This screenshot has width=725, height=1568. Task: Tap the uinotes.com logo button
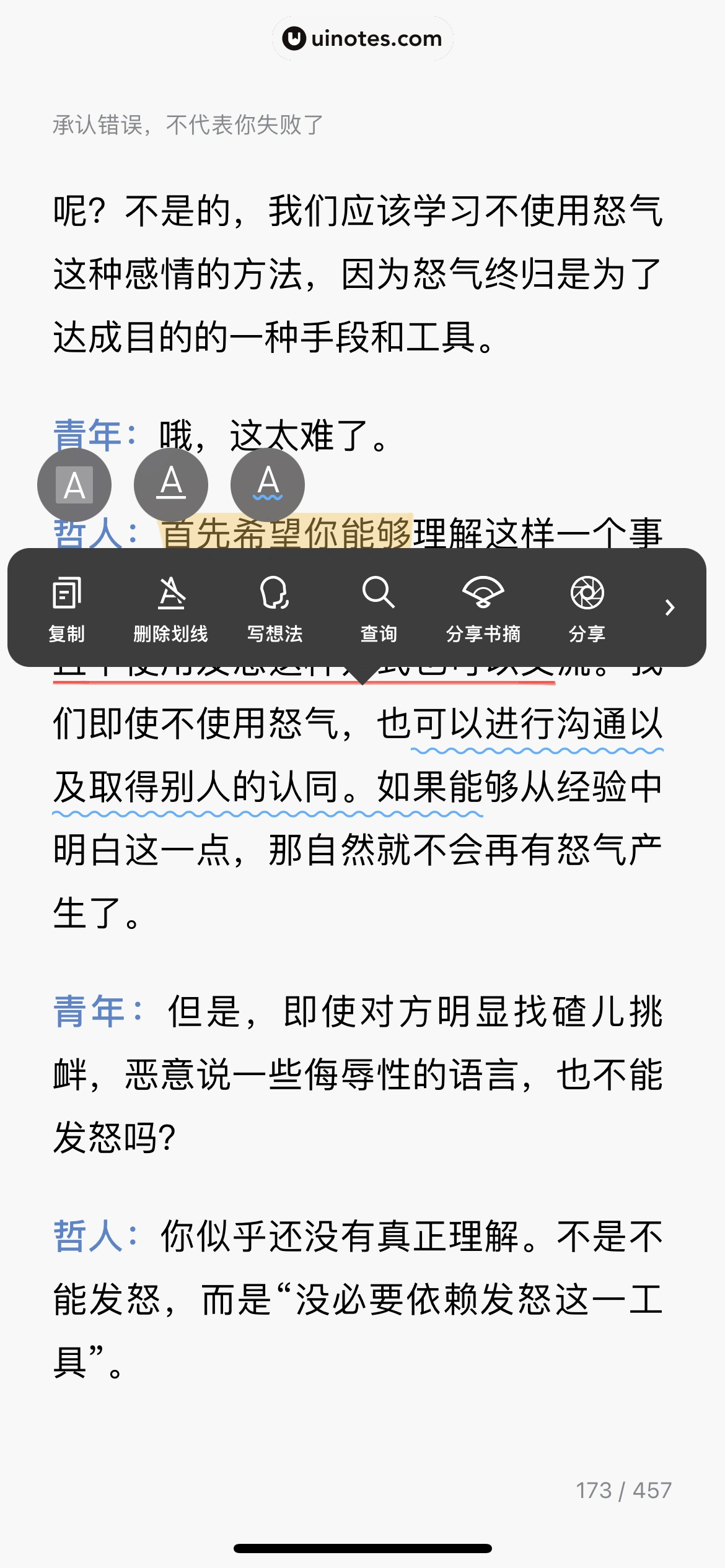[362, 38]
